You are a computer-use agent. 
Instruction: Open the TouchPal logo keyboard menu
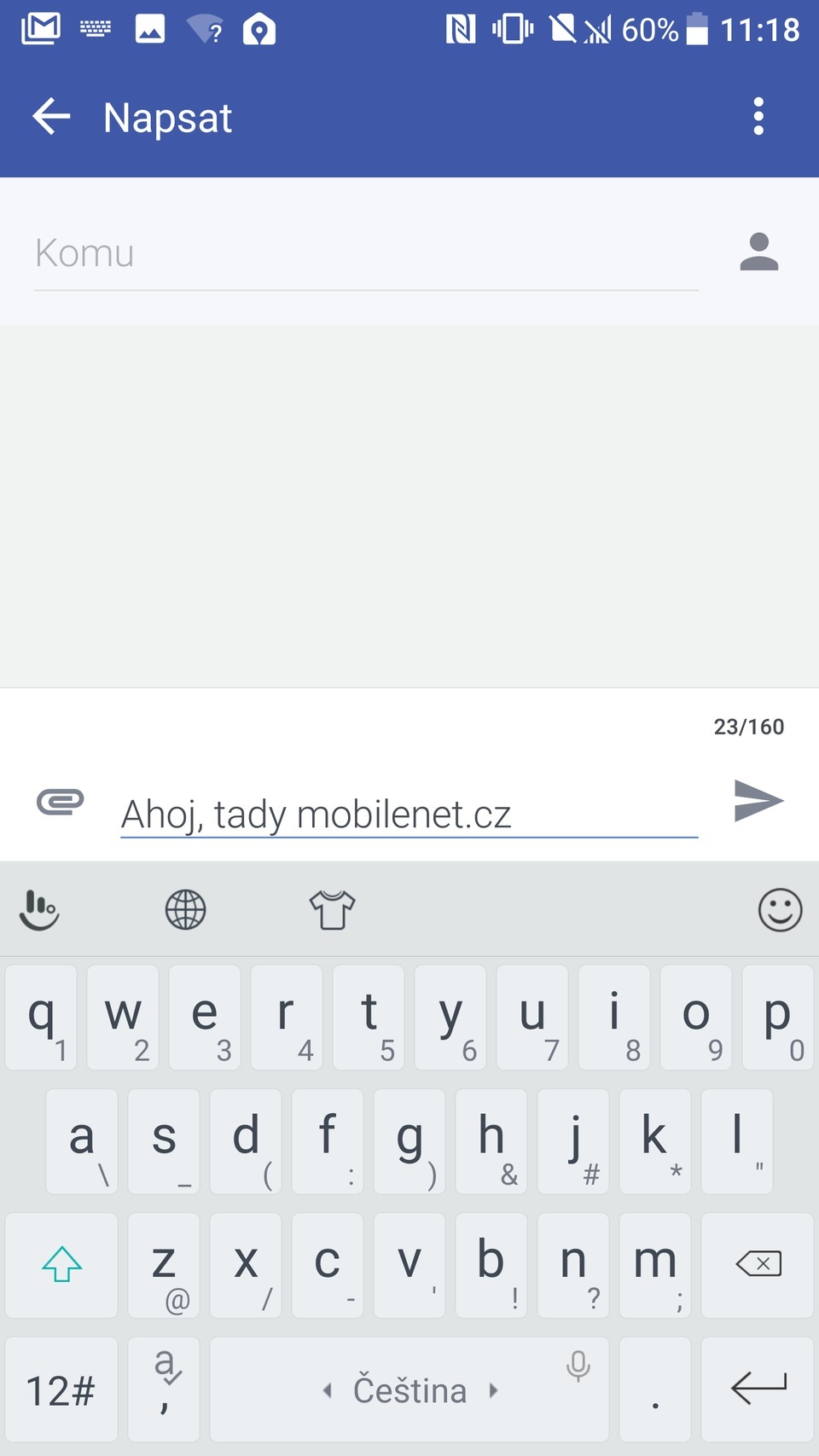(39, 909)
